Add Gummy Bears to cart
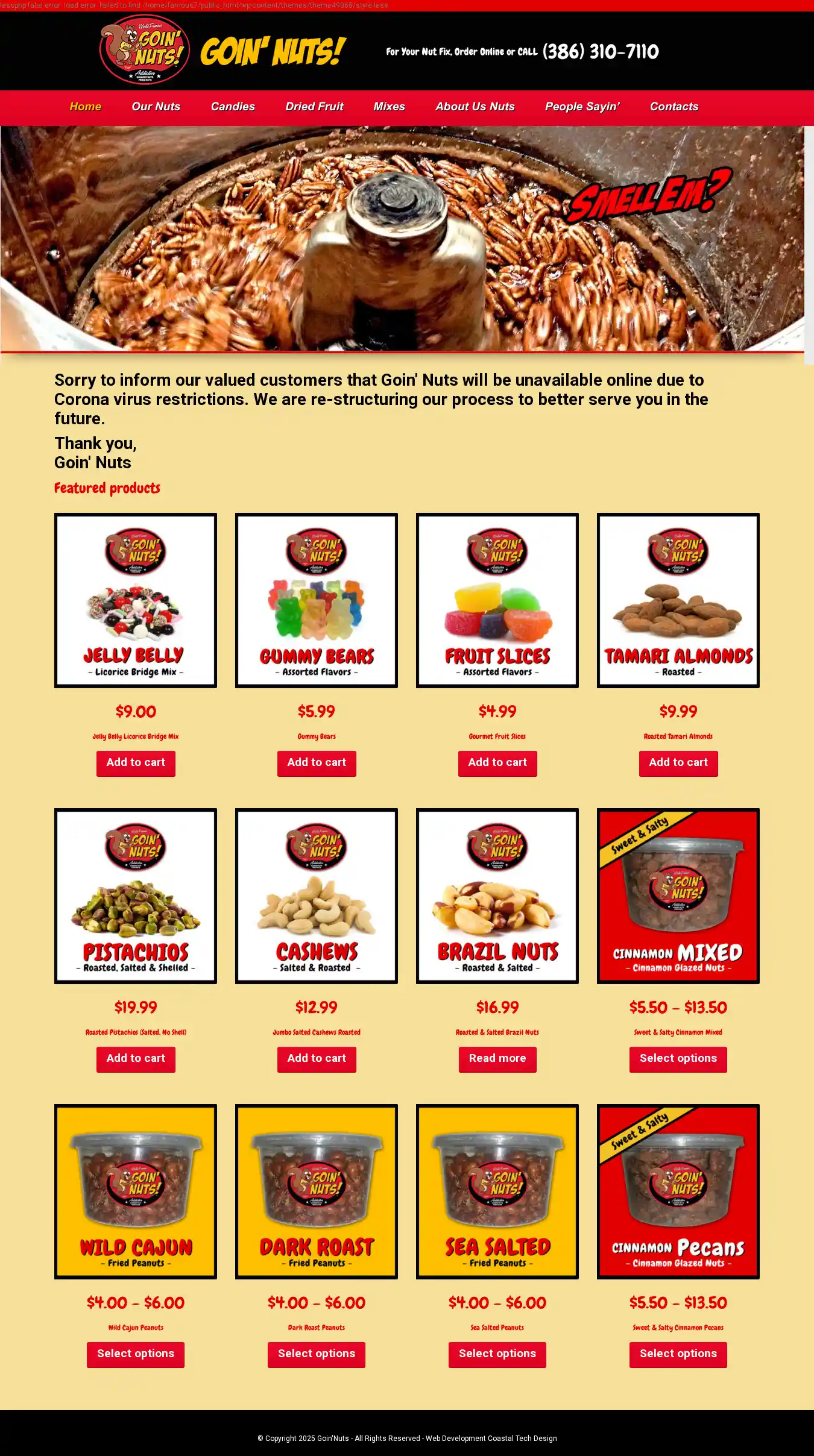Image resolution: width=814 pixels, height=1456 pixels. (x=317, y=763)
